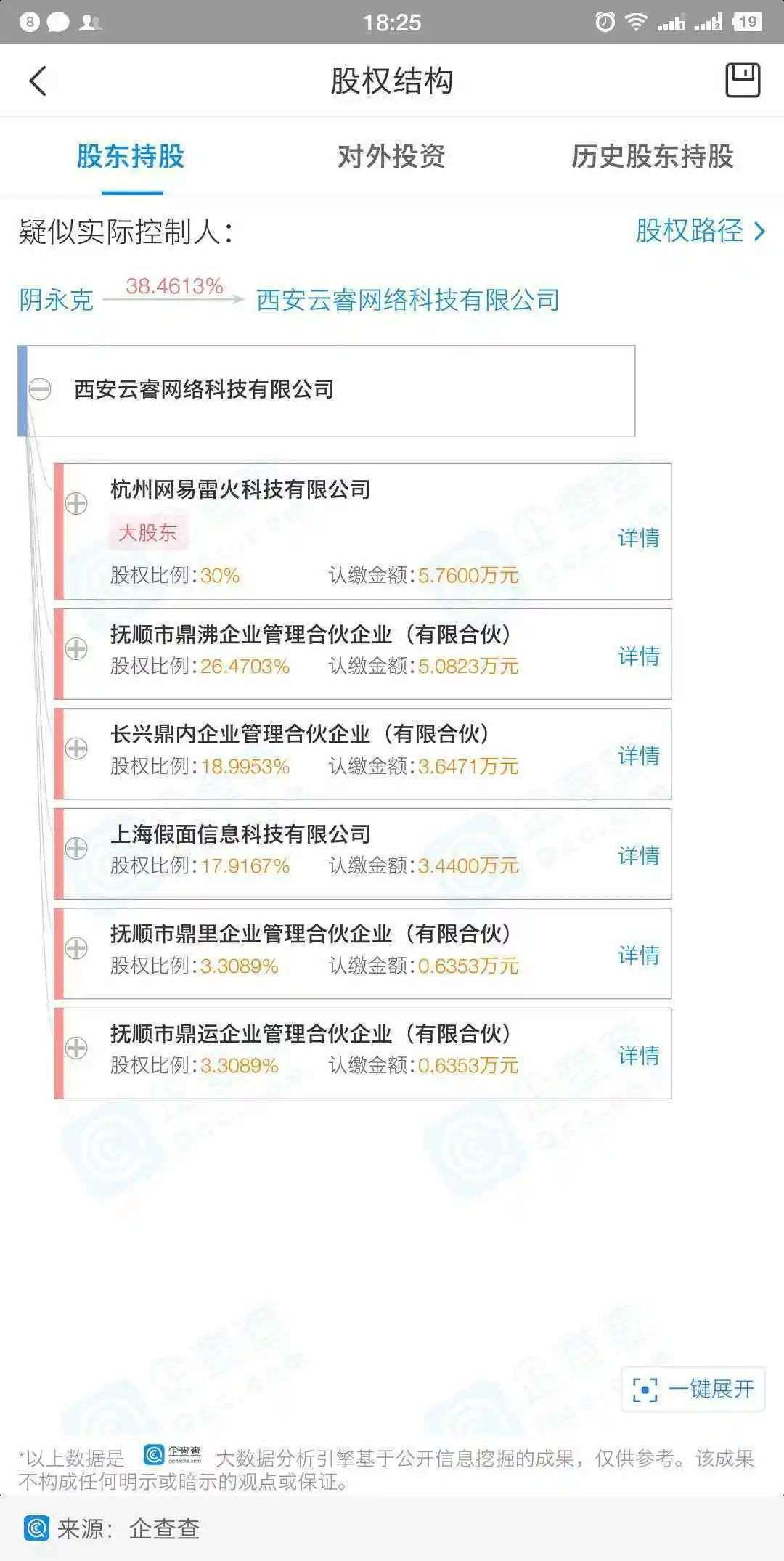Viewport: 784px width, 1561px height.
Task: Go back using the top-left arrow
Action: coord(38,81)
